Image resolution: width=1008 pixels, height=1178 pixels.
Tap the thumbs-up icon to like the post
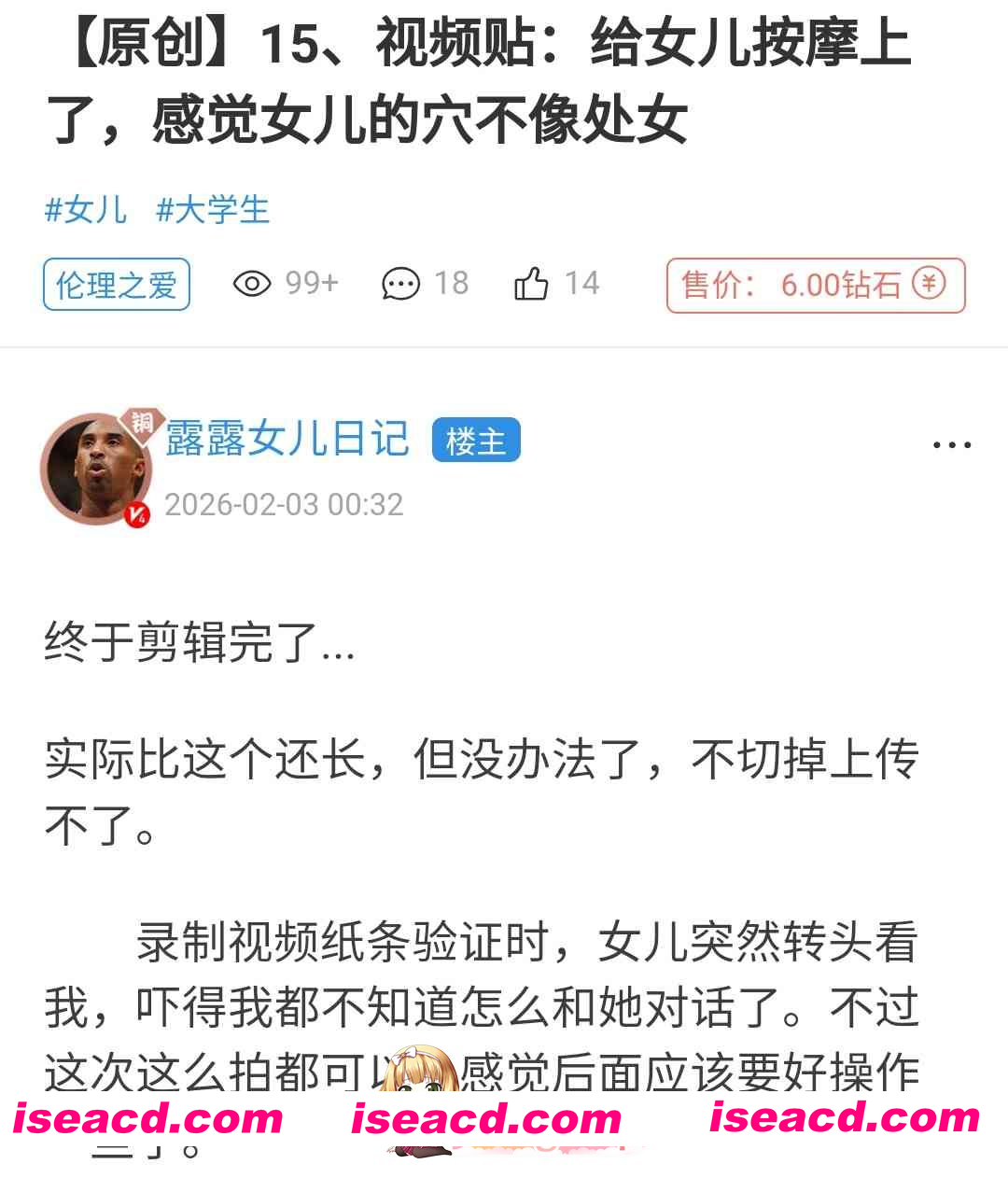[x=534, y=282]
